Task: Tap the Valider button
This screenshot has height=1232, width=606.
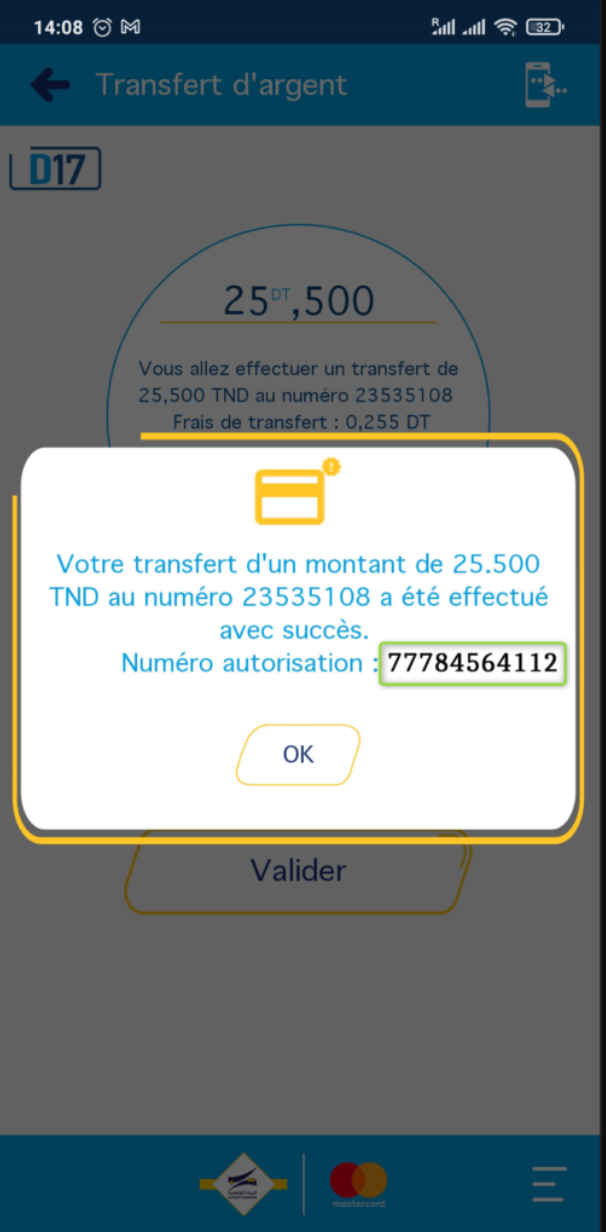Action: coord(298,870)
